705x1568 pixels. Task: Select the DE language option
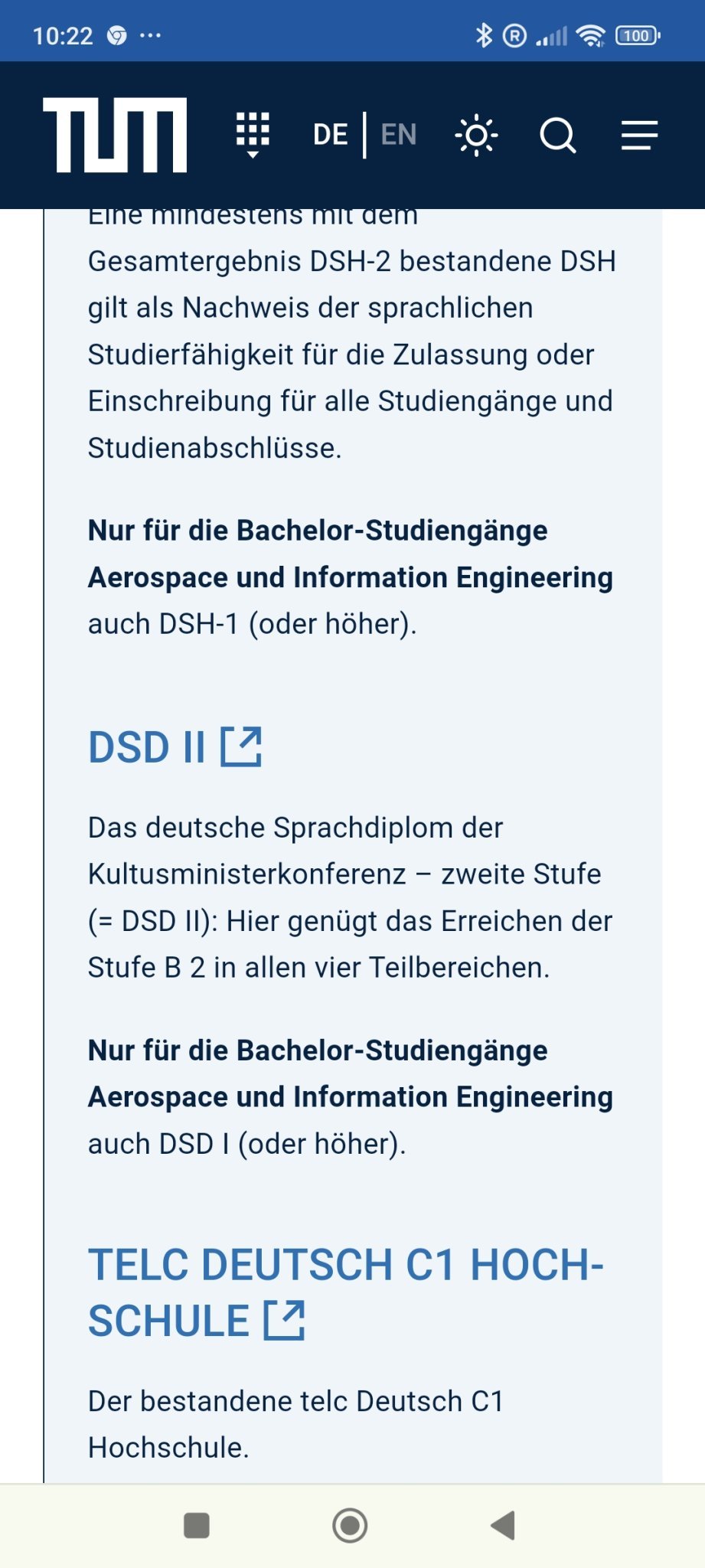331,135
